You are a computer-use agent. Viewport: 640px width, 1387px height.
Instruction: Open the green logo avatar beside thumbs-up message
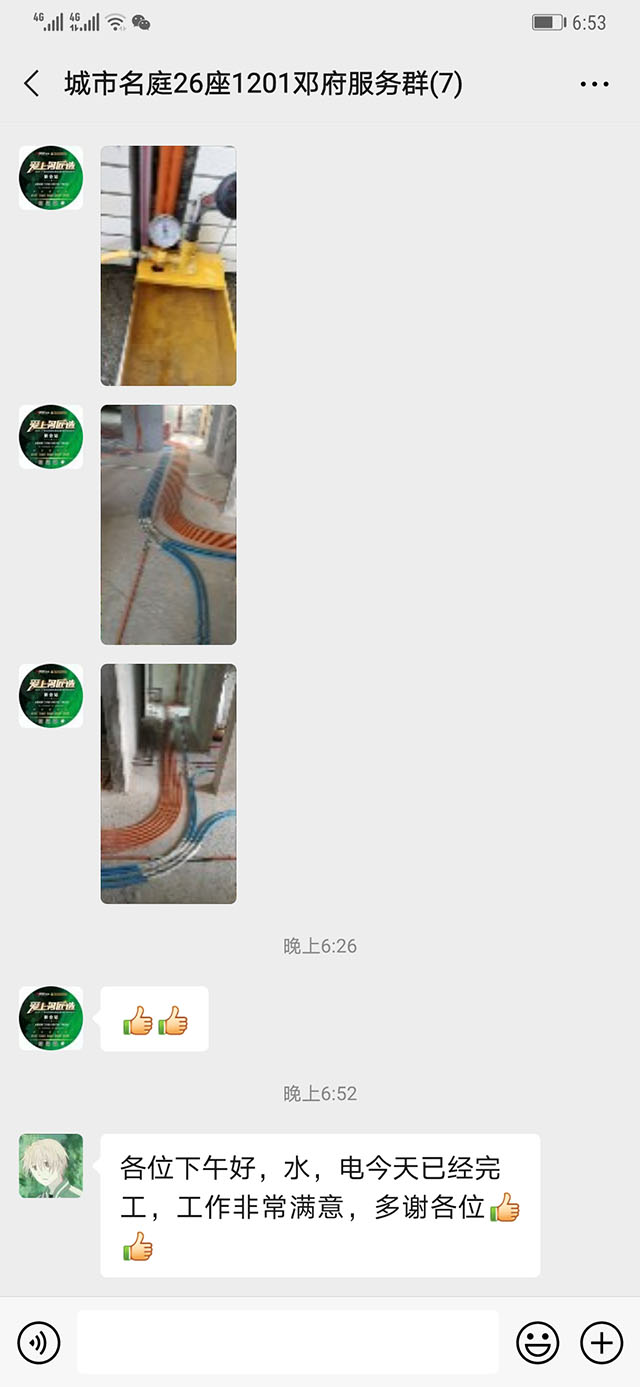coord(51,1018)
